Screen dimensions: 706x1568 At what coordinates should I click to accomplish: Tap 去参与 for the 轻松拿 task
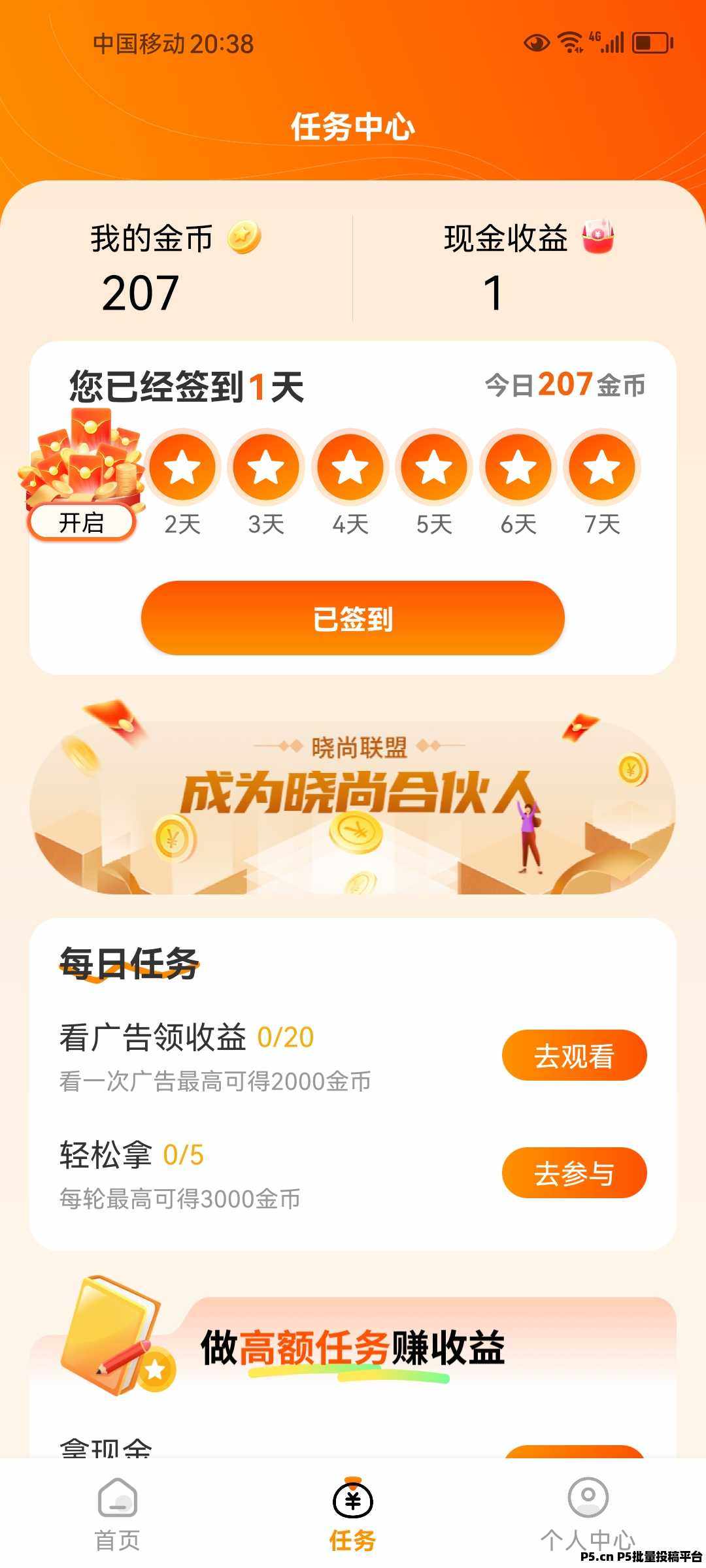click(574, 1173)
